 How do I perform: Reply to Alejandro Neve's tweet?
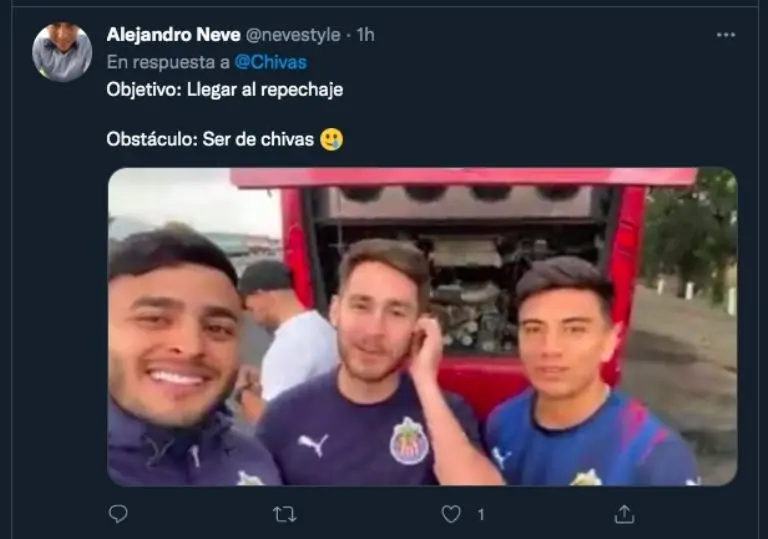click(x=118, y=514)
